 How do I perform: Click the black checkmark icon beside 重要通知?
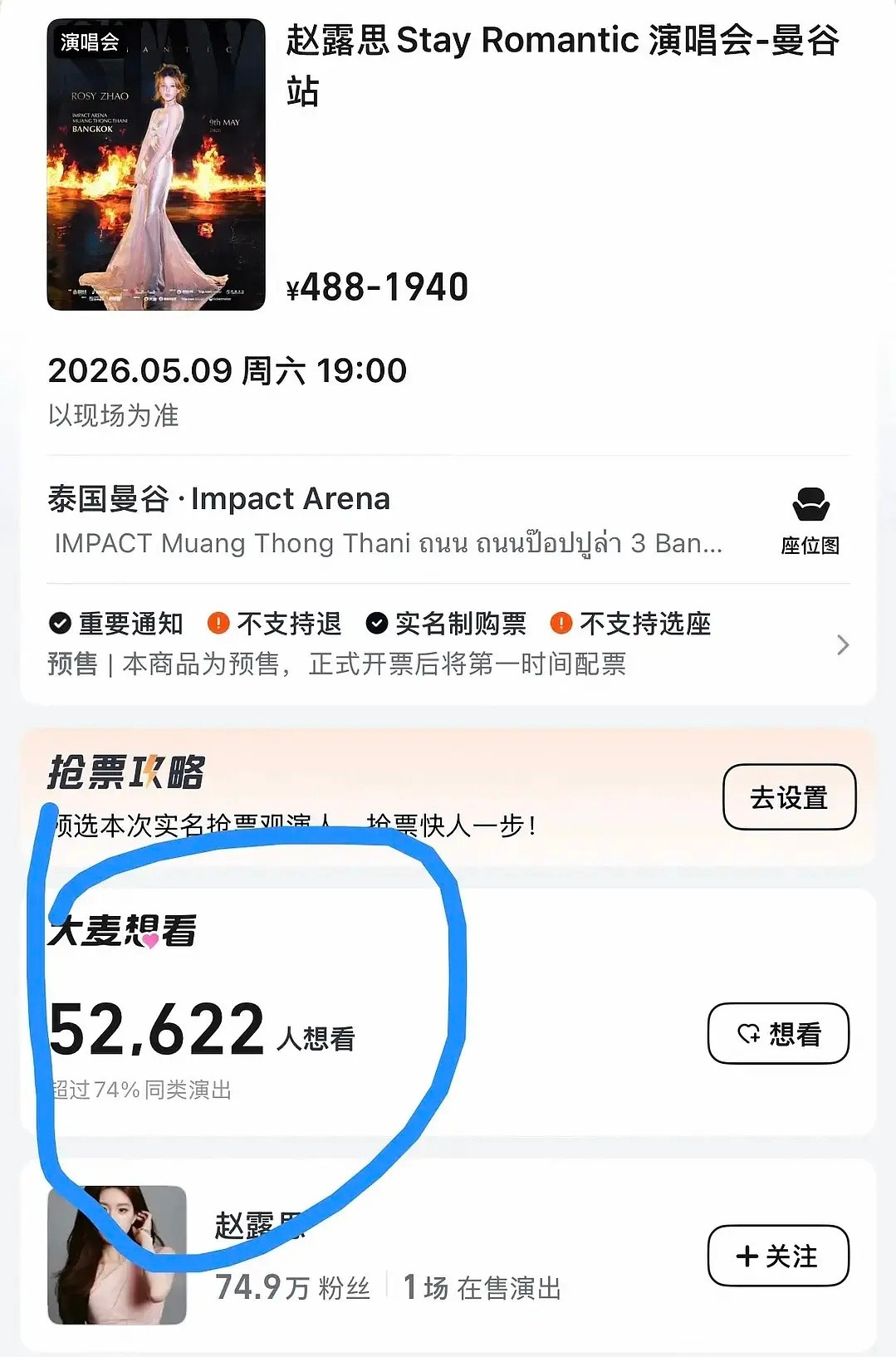pos(58,625)
